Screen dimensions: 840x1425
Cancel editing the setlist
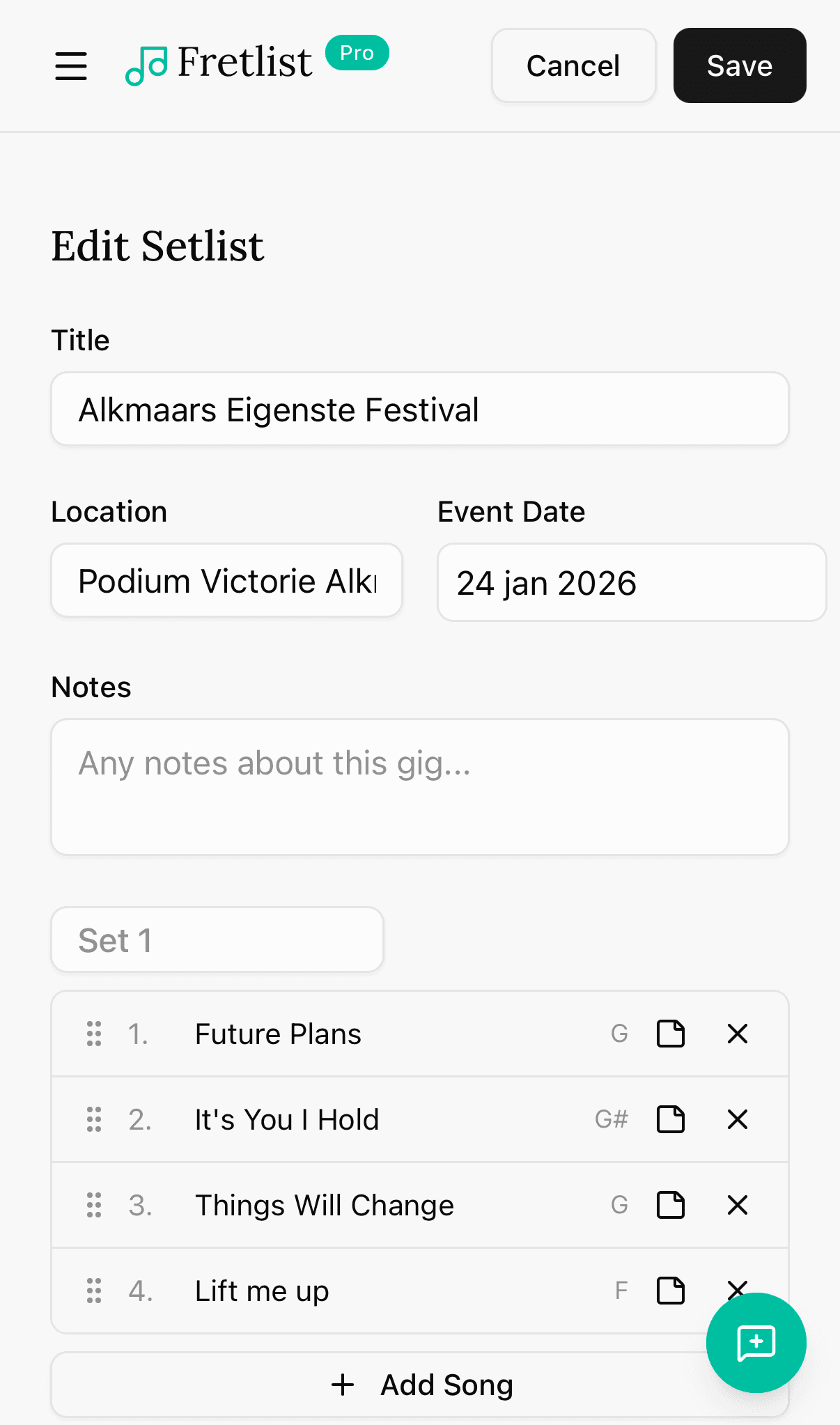point(573,65)
